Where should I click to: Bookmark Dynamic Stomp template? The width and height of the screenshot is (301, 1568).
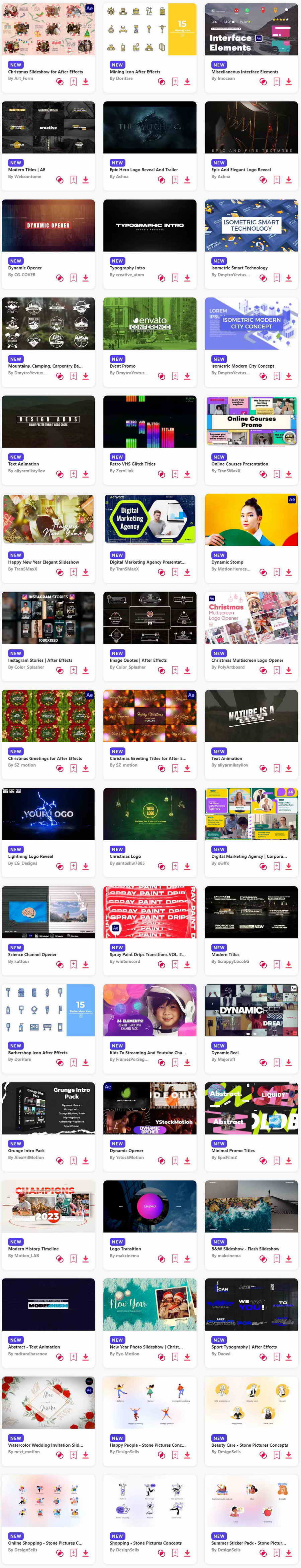tap(277, 572)
